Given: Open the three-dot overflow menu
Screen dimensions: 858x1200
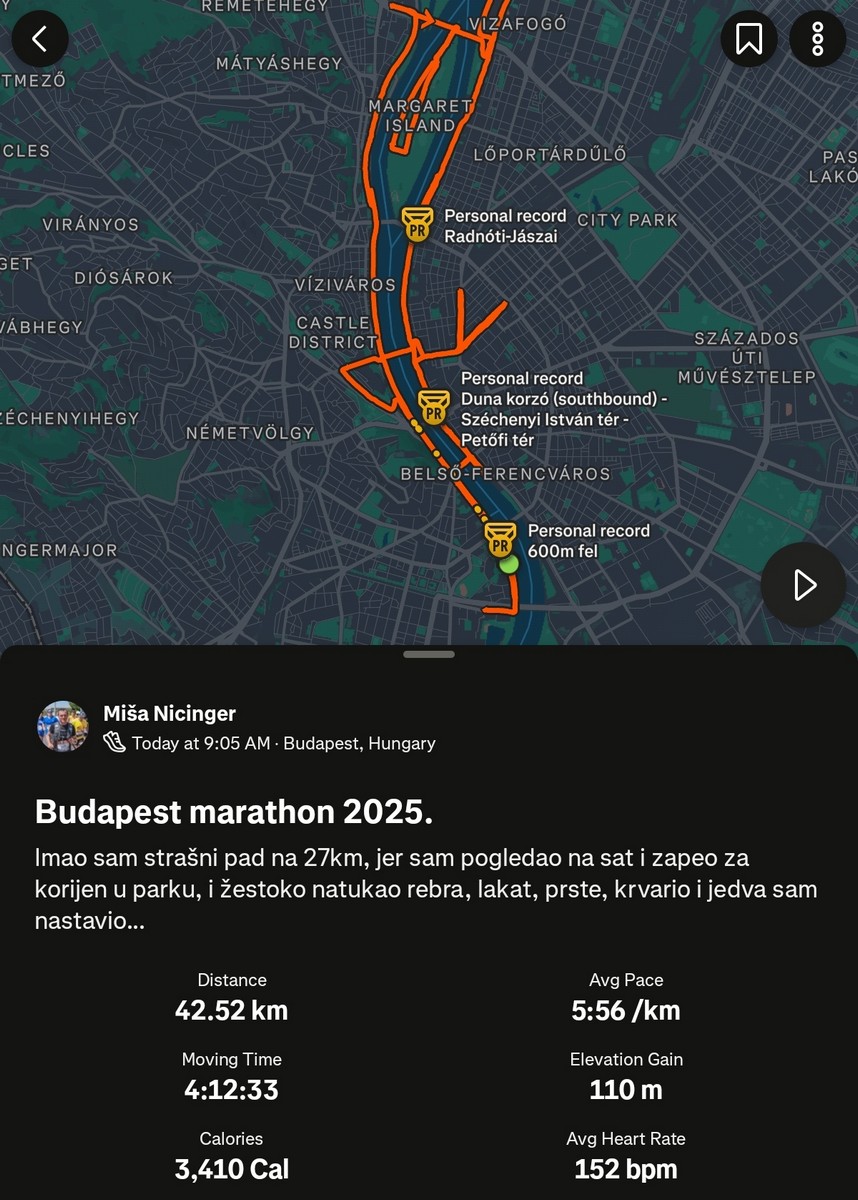Looking at the screenshot, I should coord(817,39).
